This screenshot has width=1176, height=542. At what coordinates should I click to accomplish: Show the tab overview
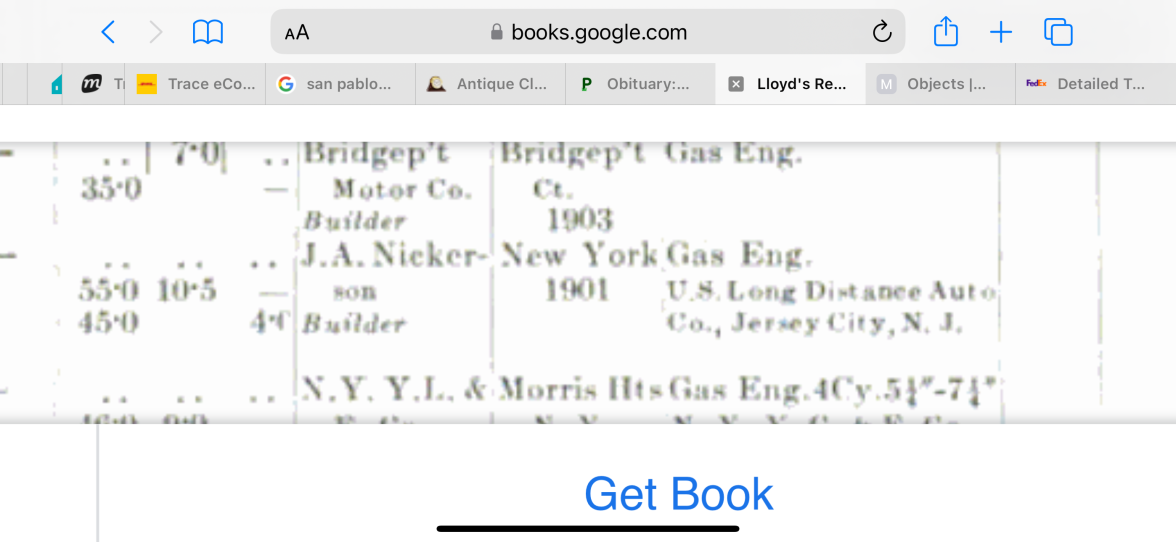pos(1058,32)
